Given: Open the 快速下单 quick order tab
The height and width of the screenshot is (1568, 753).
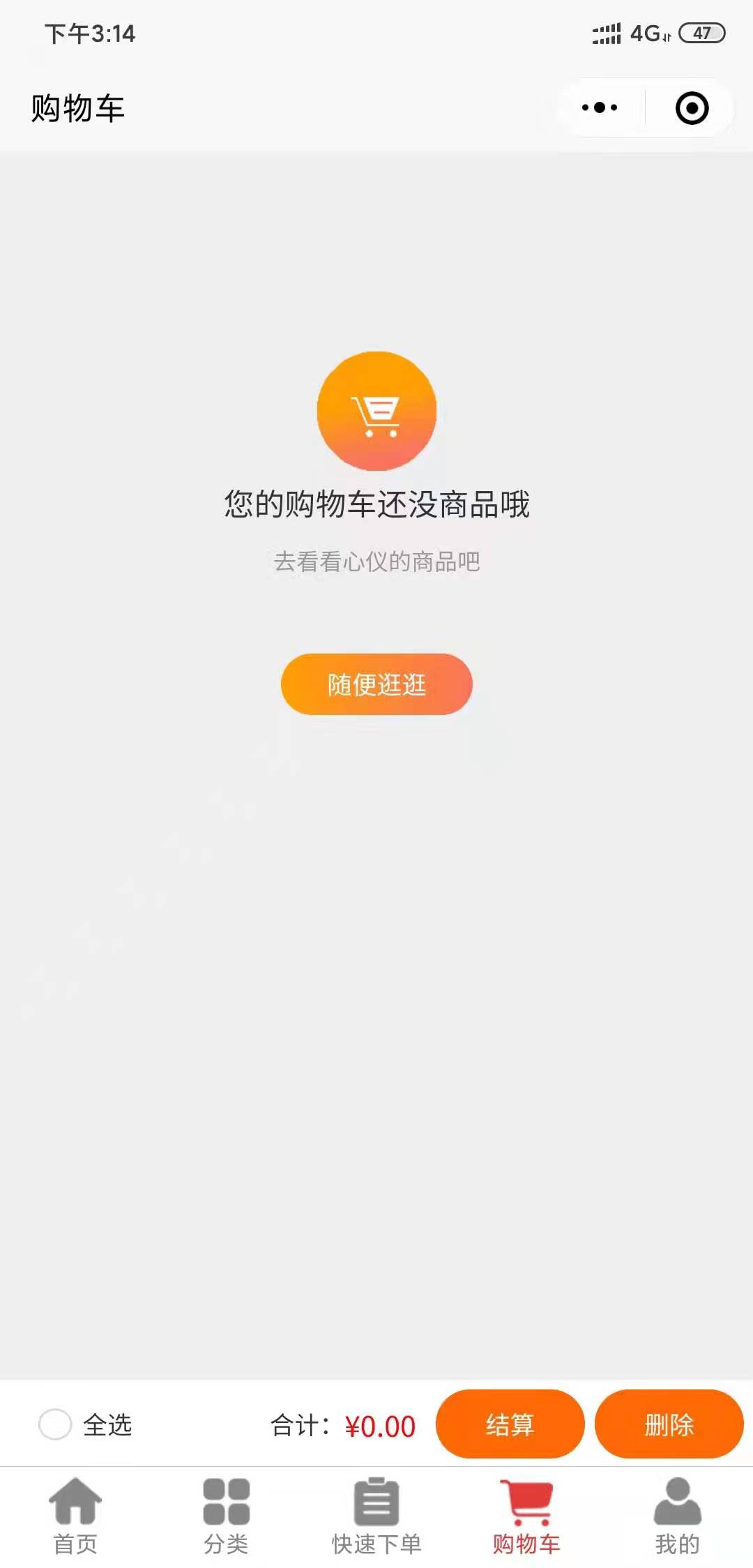Looking at the screenshot, I should pyautogui.click(x=376, y=1516).
